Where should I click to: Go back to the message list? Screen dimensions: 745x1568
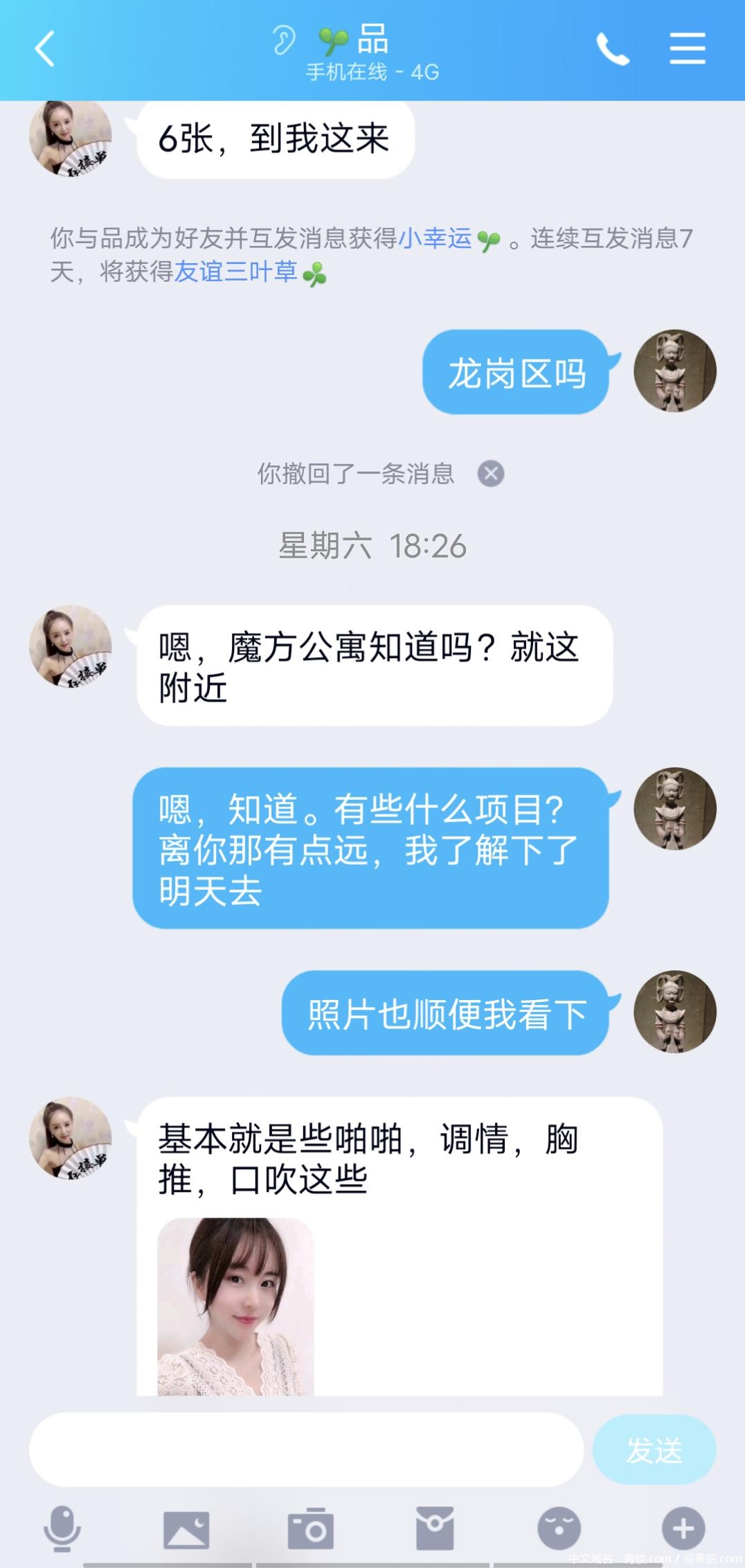pyautogui.click(x=45, y=49)
